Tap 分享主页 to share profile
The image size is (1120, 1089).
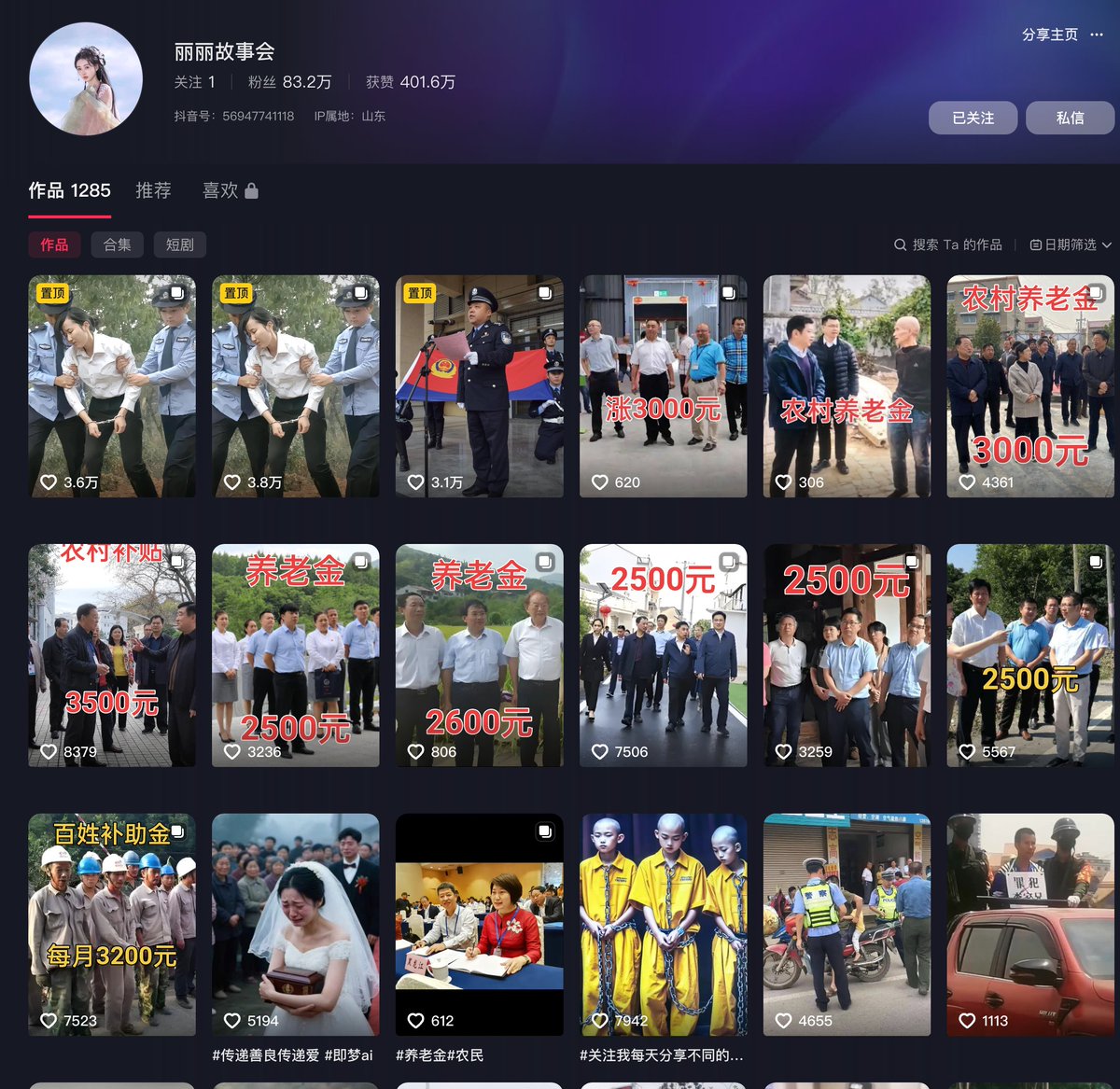point(1049,35)
